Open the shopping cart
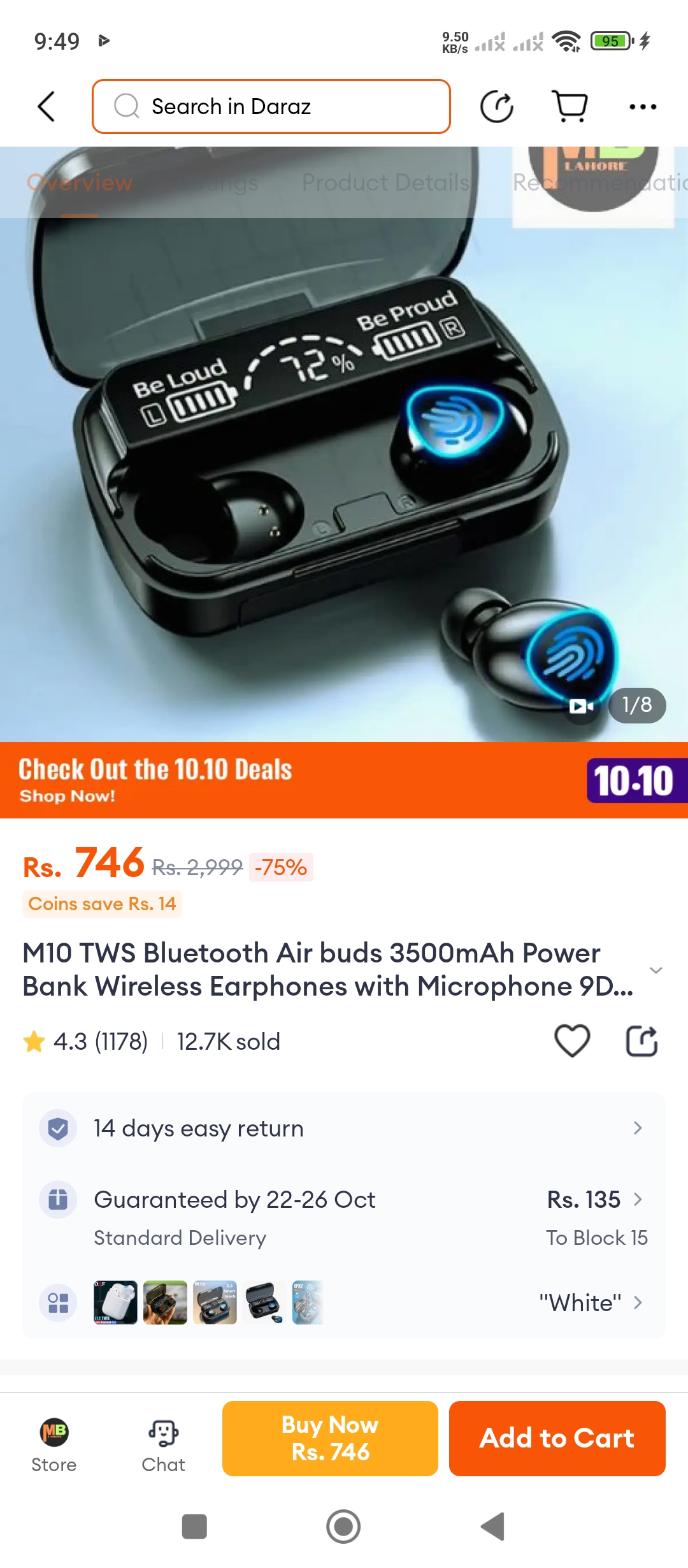Image resolution: width=688 pixels, height=1568 pixels. click(570, 106)
